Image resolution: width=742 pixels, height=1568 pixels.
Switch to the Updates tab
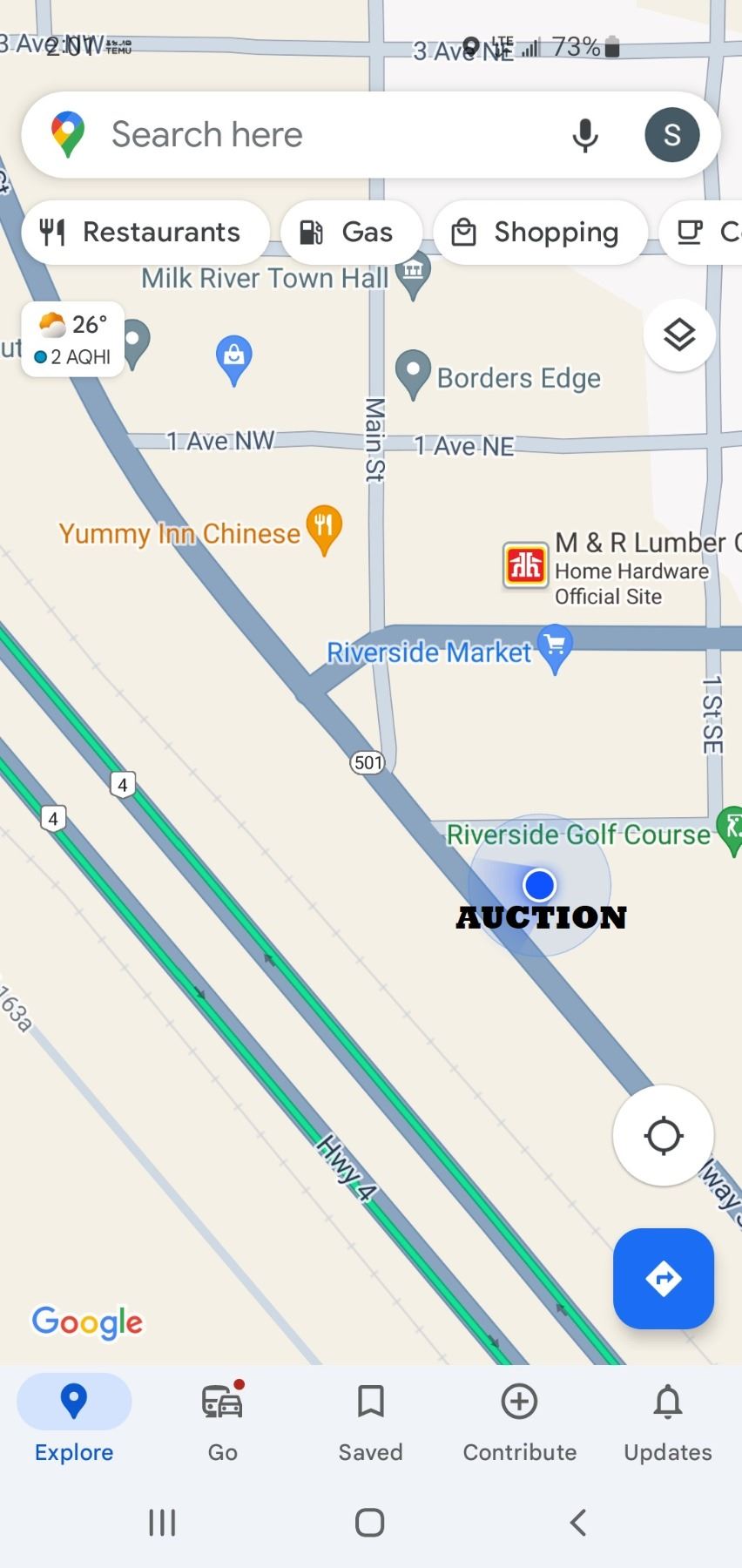[668, 1419]
